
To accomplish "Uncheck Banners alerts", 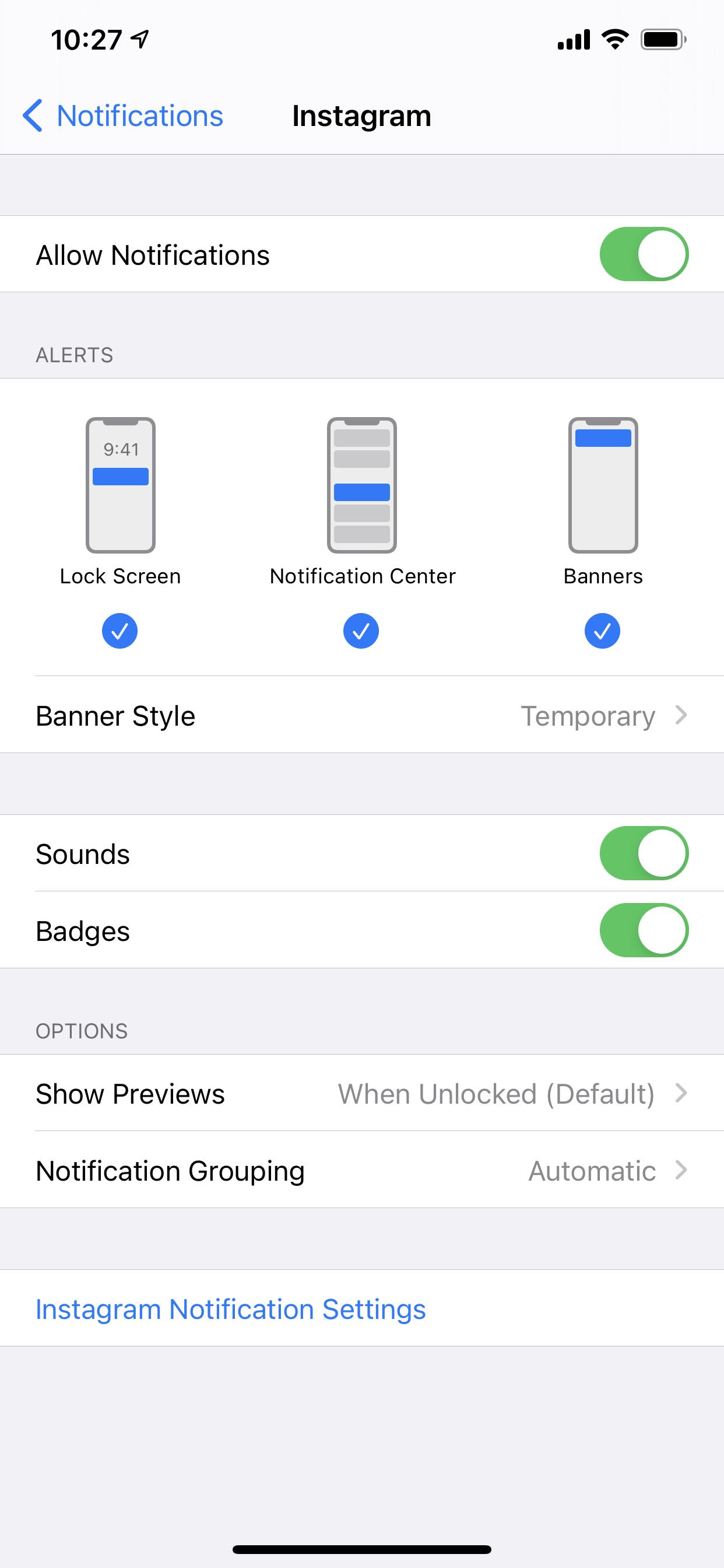I will [602, 631].
